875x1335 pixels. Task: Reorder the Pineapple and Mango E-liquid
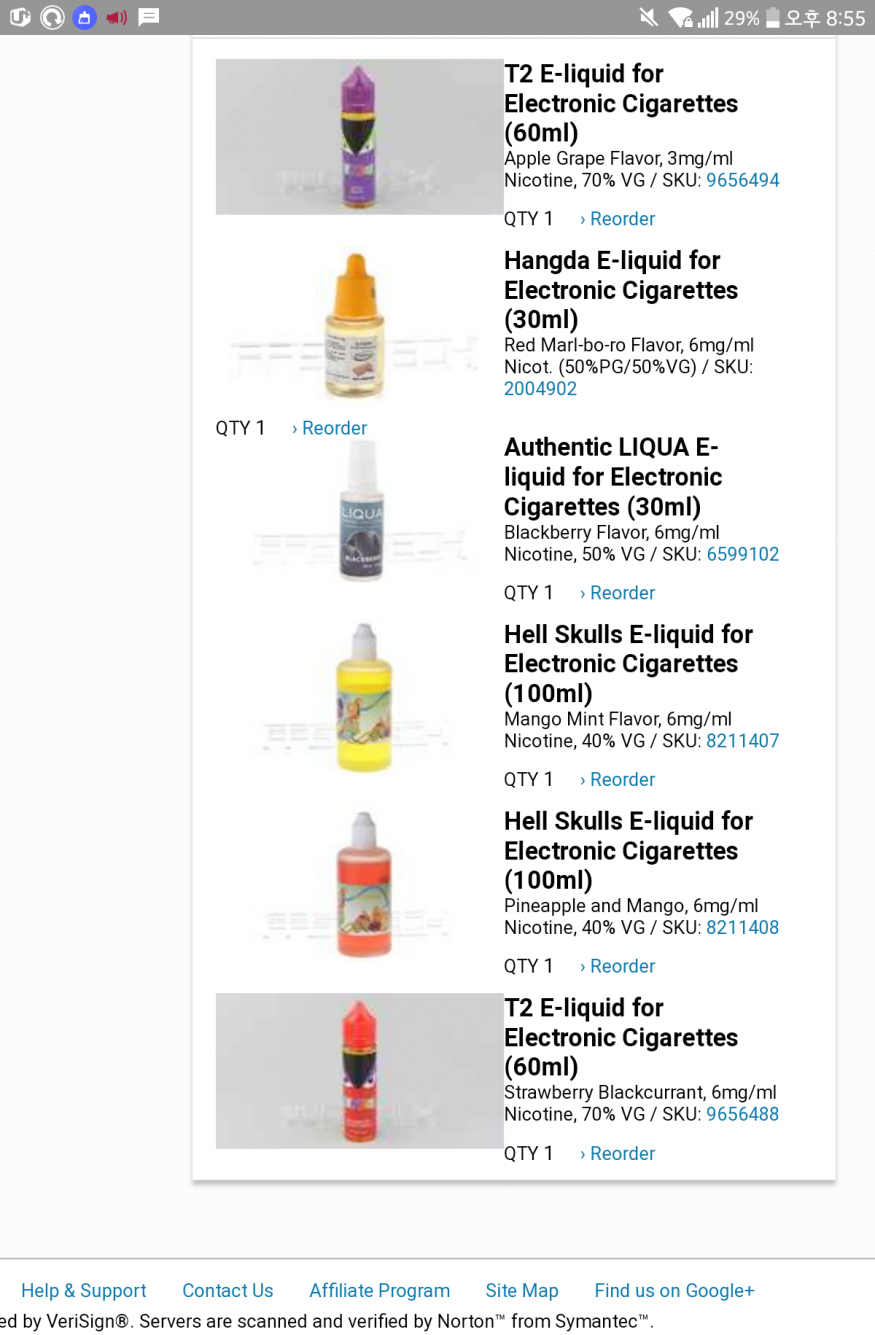pyautogui.click(x=618, y=967)
